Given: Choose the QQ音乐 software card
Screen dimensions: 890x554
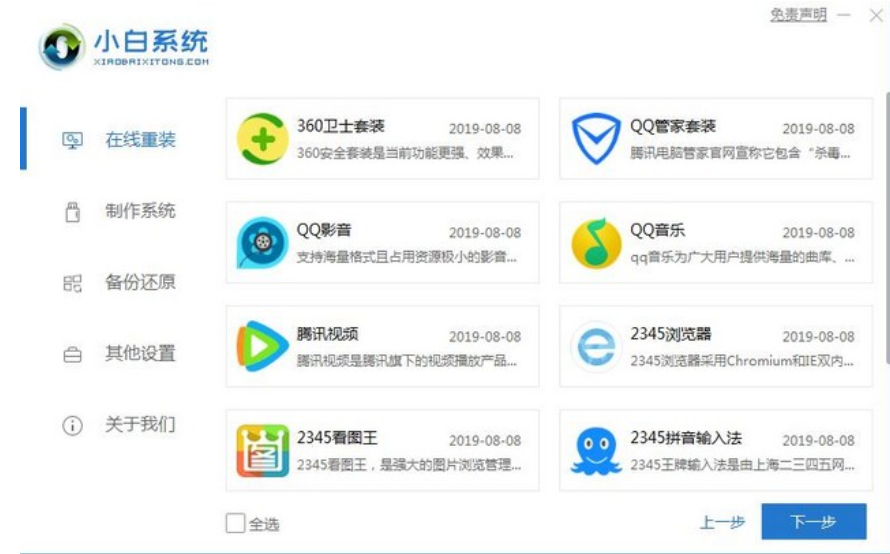Looking at the screenshot, I should click(715, 243).
